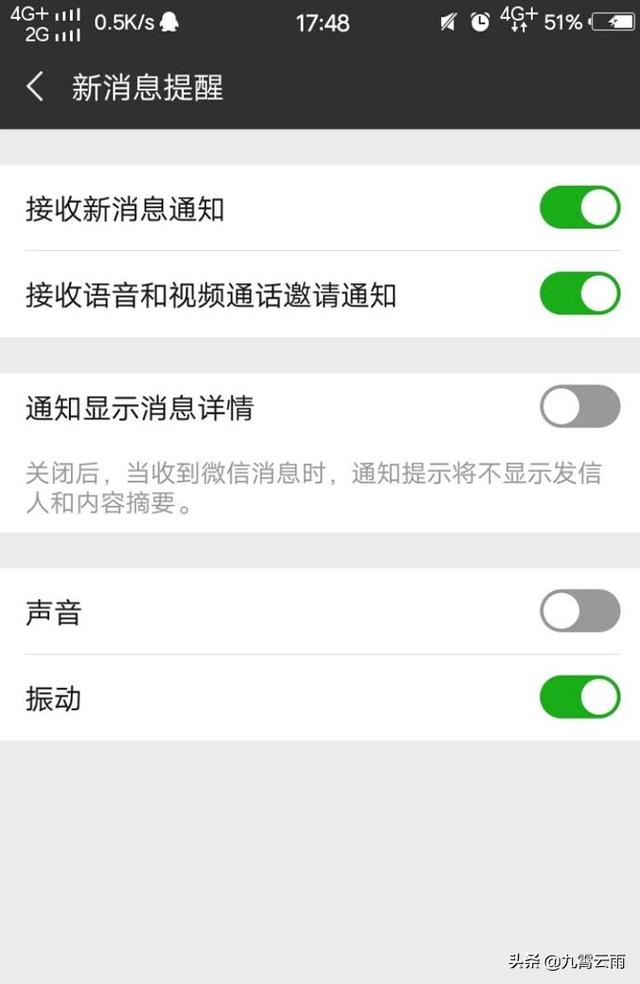Image resolution: width=640 pixels, height=984 pixels.
Task: Turn on 声音 switch
Action: pyautogui.click(x=580, y=611)
